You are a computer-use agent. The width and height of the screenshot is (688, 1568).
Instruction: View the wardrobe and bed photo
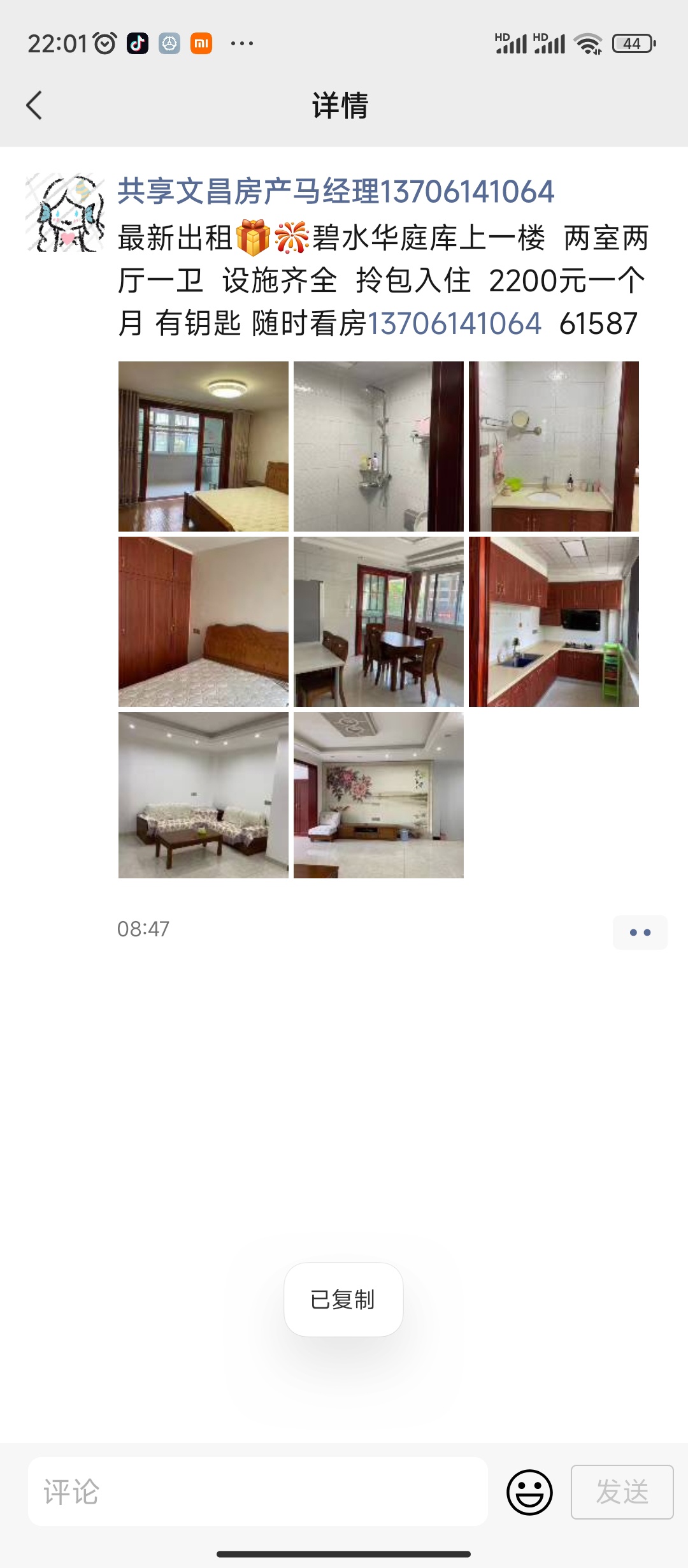tap(203, 621)
